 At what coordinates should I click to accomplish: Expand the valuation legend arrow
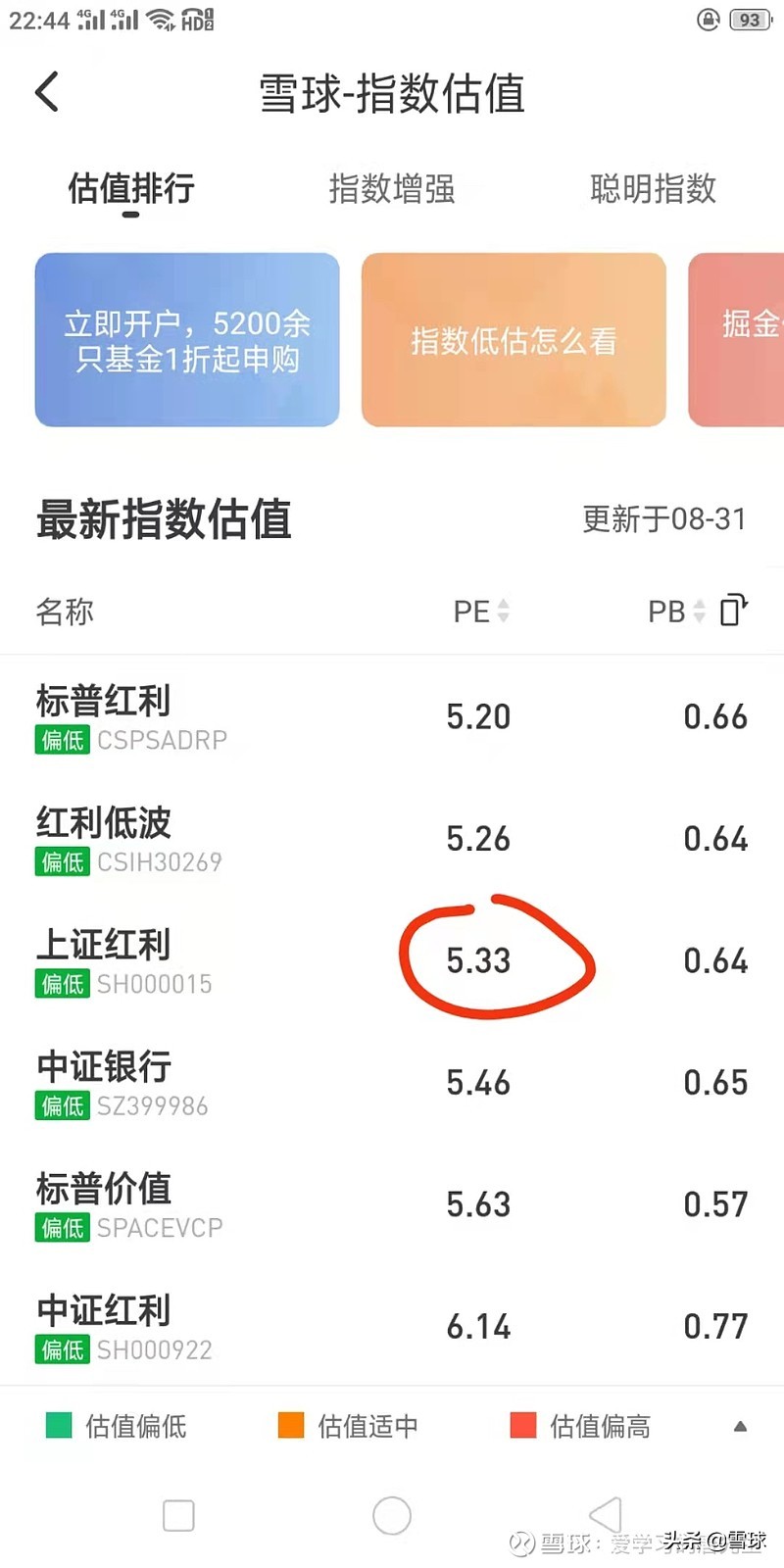(x=740, y=1426)
